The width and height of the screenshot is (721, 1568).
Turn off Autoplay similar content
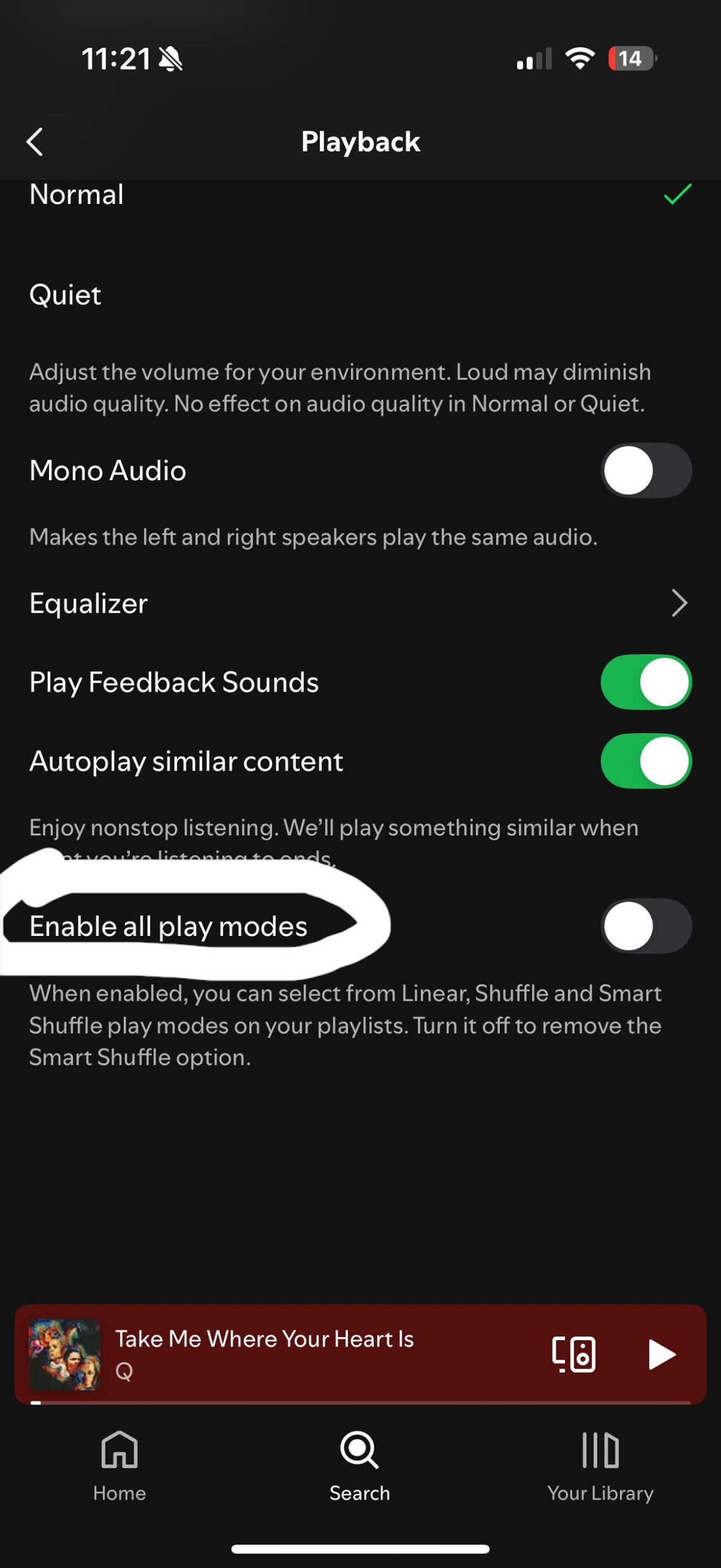tap(646, 761)
